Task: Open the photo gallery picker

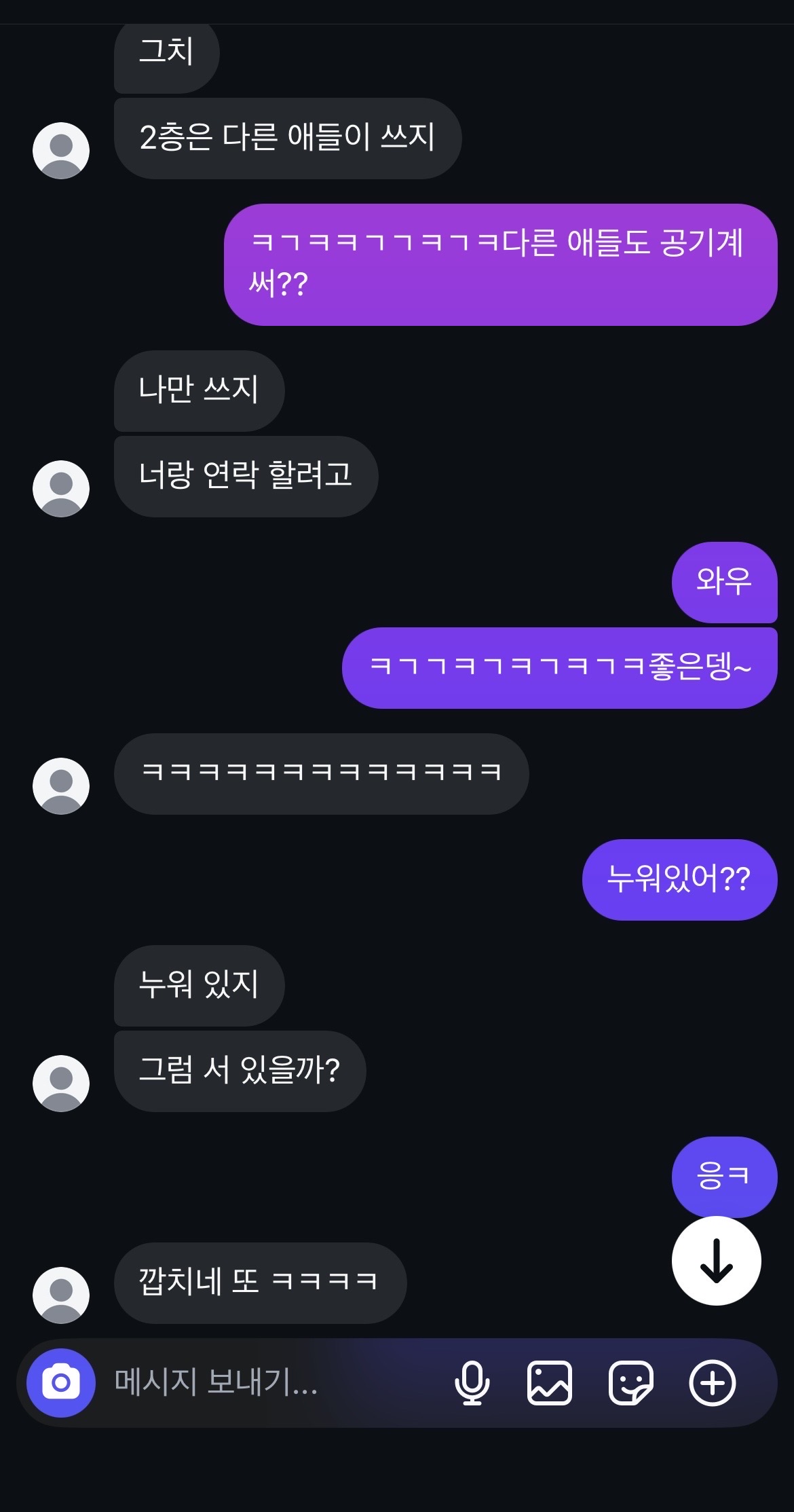Action: coord(550,1382)
